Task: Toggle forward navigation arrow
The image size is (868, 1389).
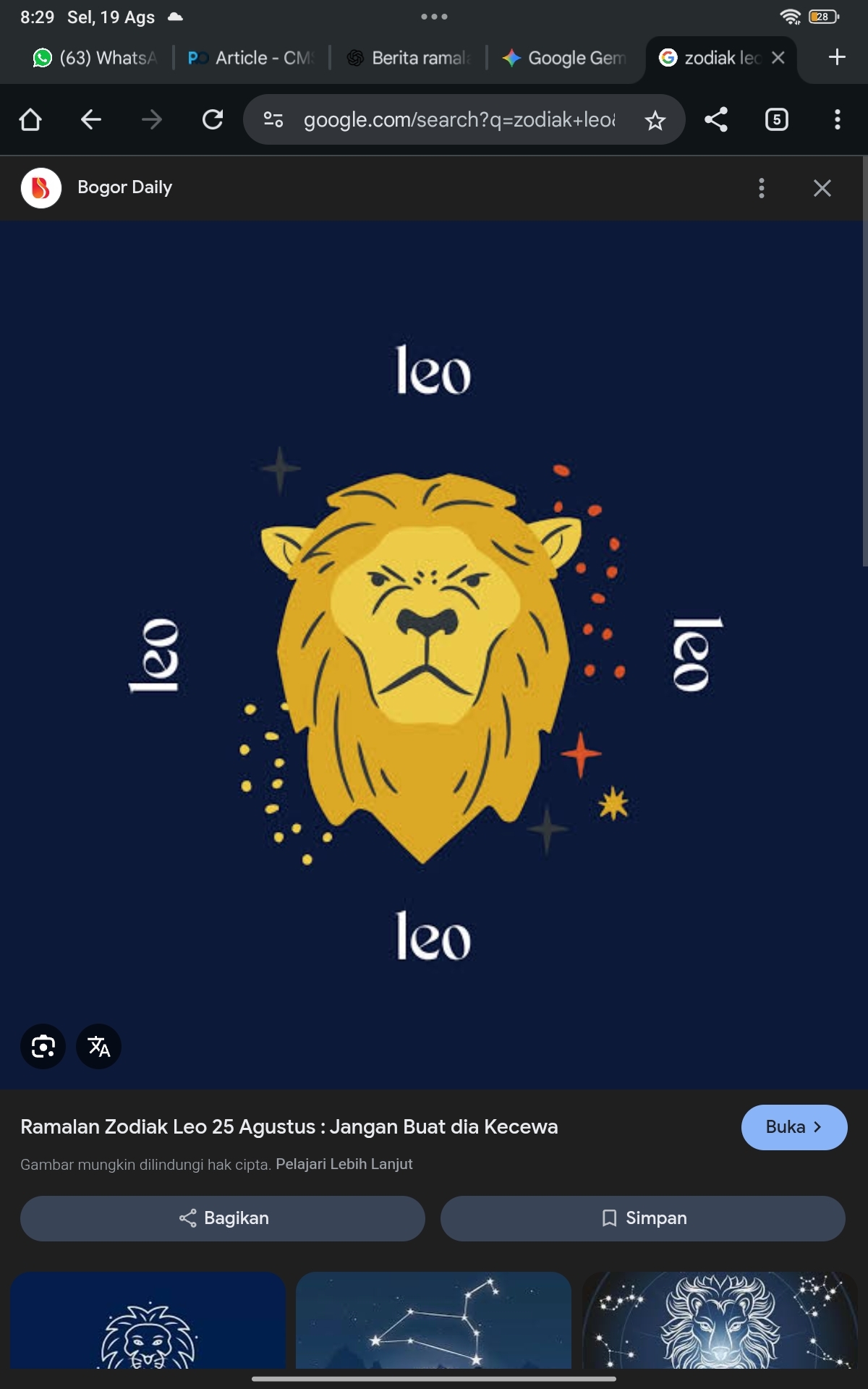Action: click(x=151, y=119)
